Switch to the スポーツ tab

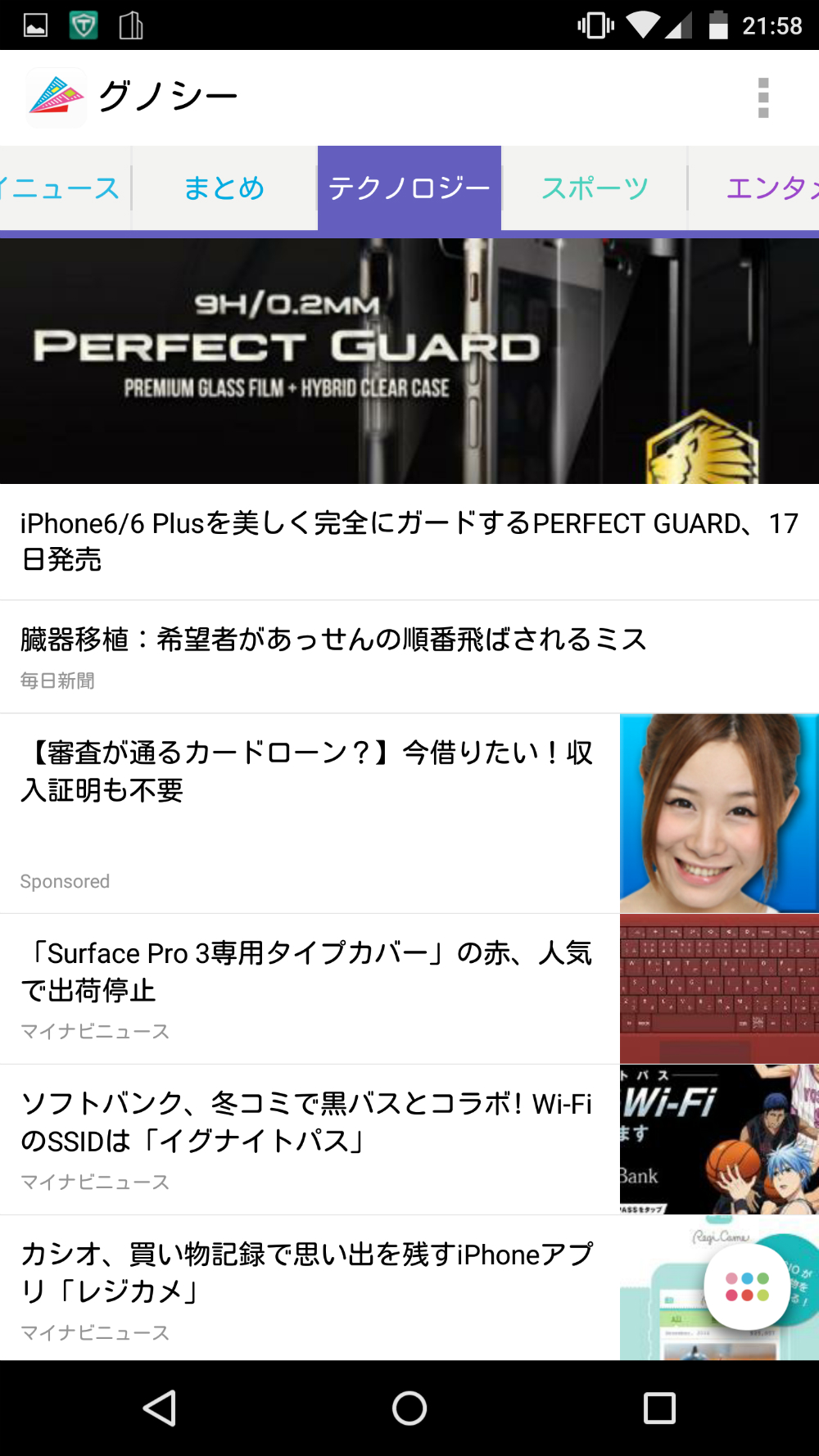595,188
